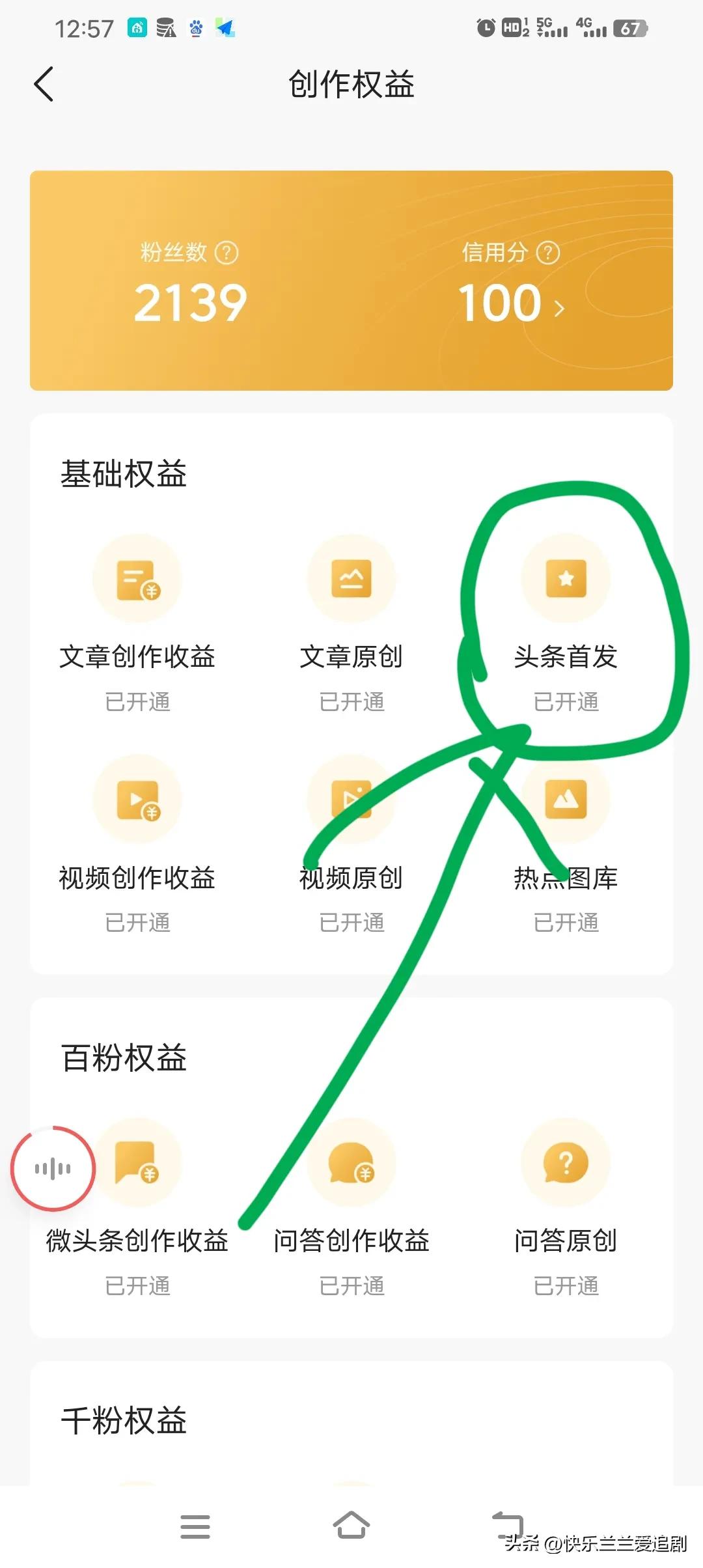Screen dimensions: 703x1568
Task: Select the 视频原创 original video icon
Action: 351,800
